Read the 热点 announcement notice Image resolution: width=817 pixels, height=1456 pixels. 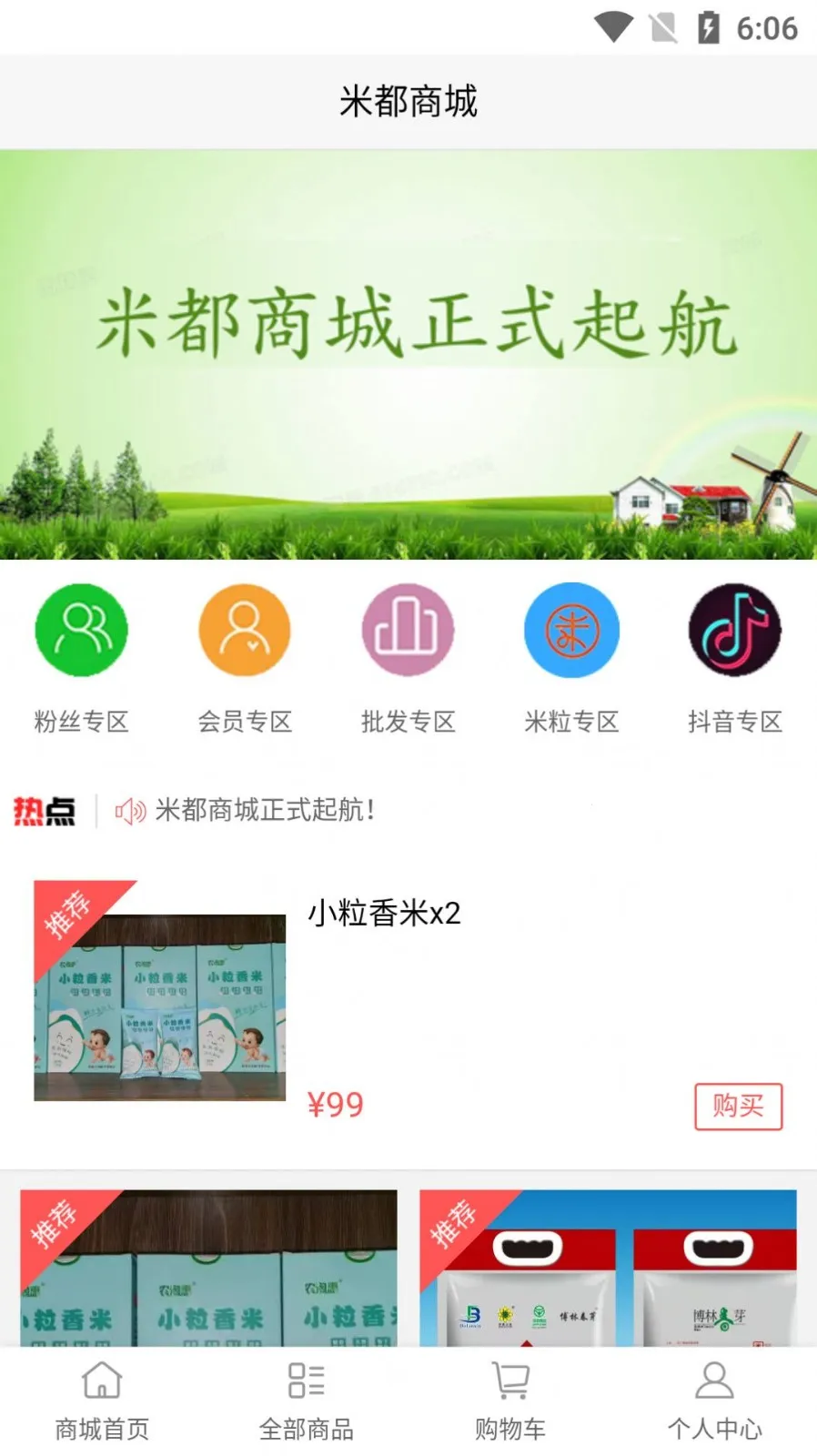(264, 810)
